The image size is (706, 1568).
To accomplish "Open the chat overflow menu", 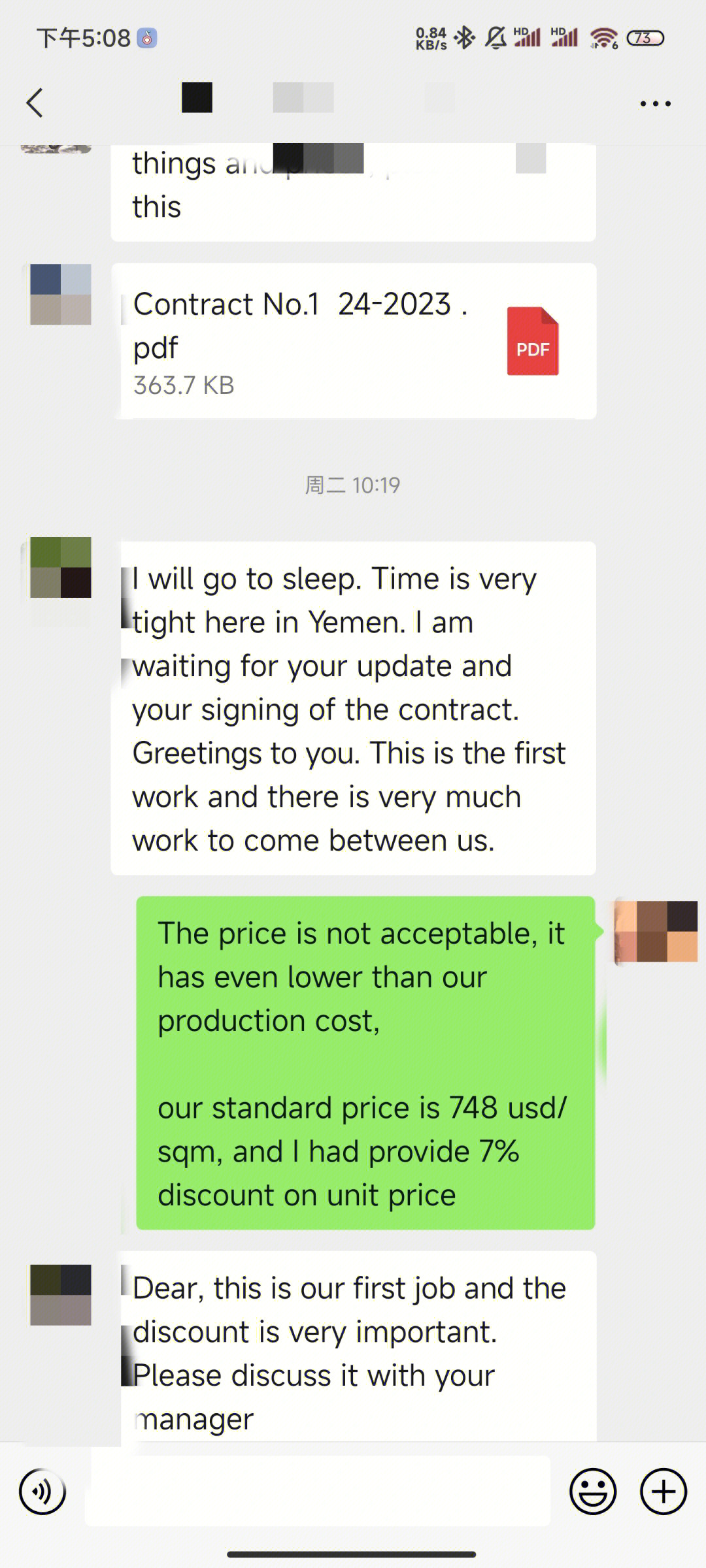I will [x=655, y=103].
